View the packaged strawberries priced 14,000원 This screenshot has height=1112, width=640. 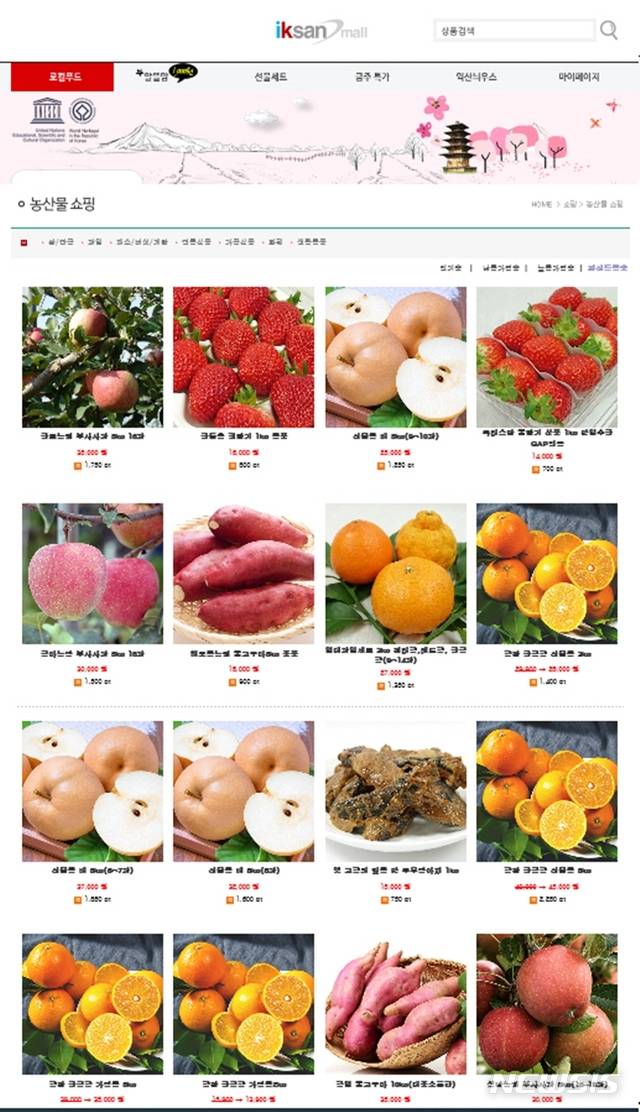point(546,358)
